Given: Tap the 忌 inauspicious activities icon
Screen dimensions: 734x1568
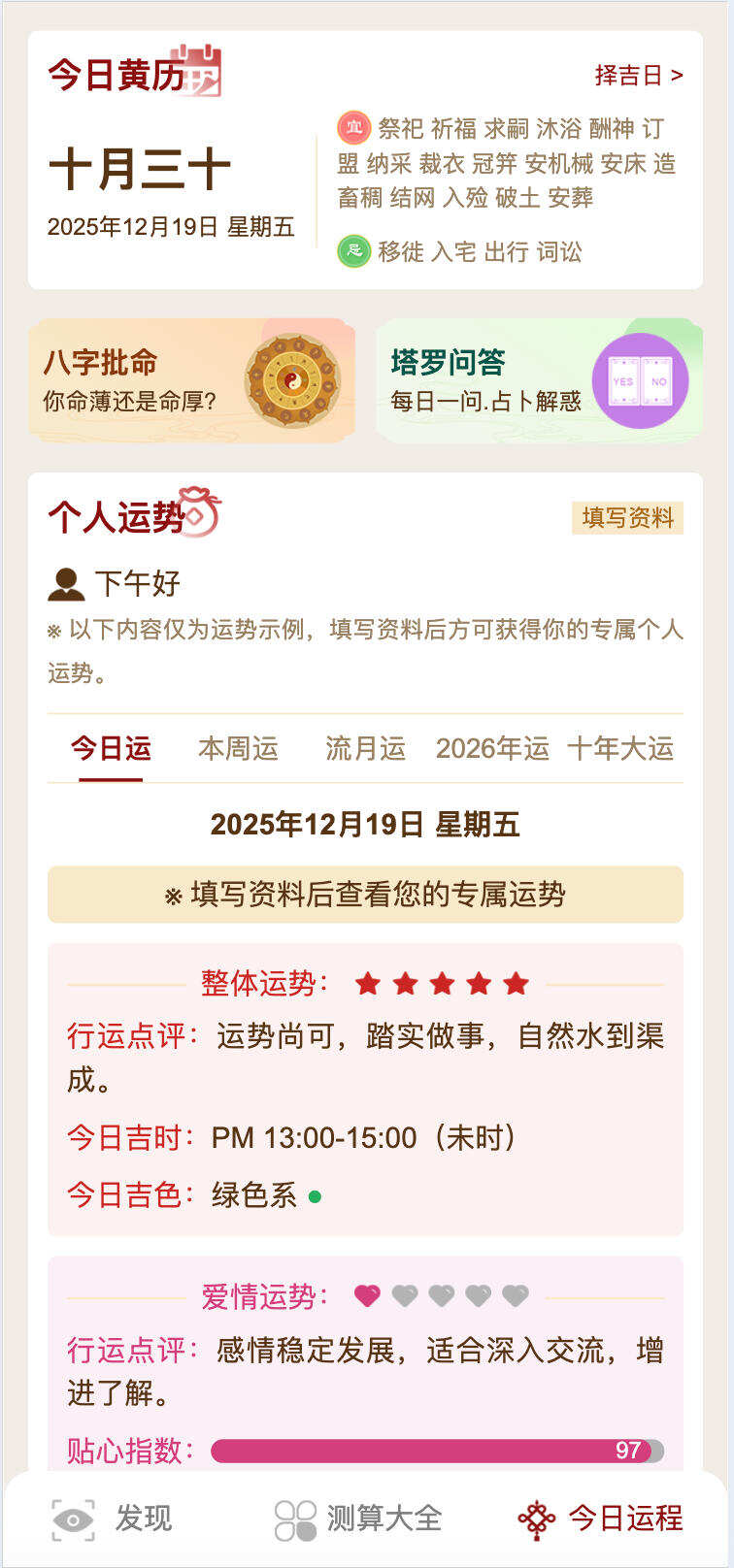Looking at the screenshot, I should (x=352, y=250).
